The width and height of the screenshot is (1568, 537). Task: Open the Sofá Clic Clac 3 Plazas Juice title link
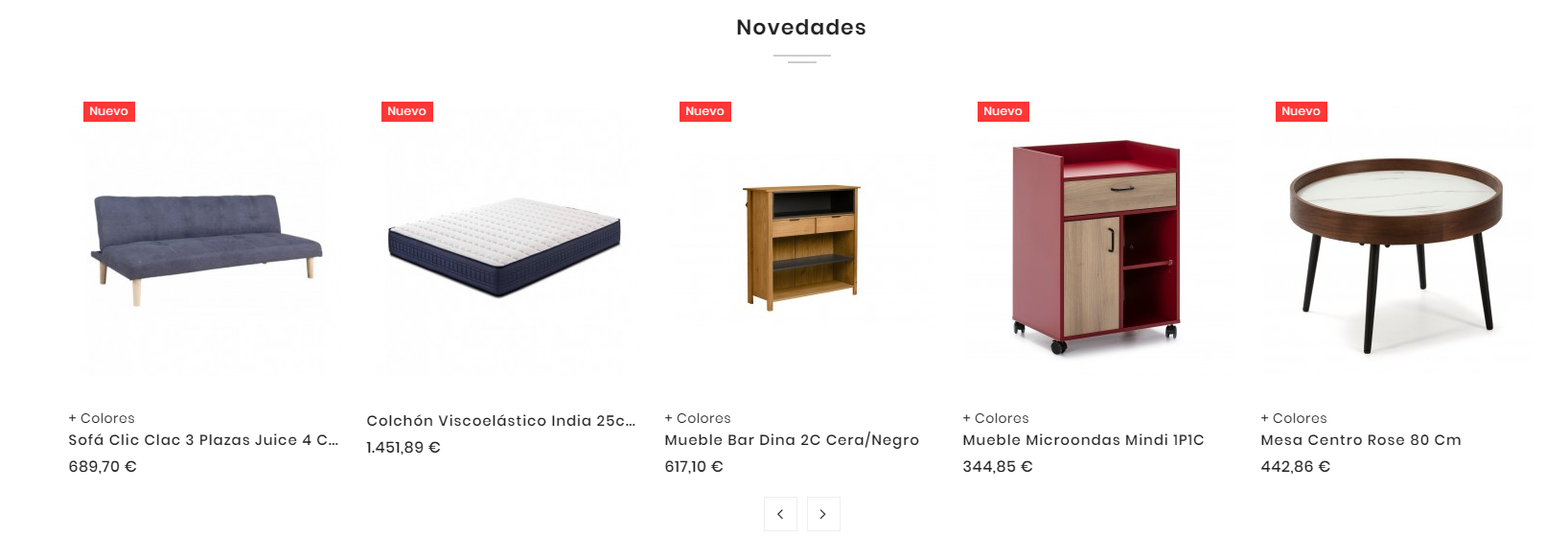pos(203,440)
